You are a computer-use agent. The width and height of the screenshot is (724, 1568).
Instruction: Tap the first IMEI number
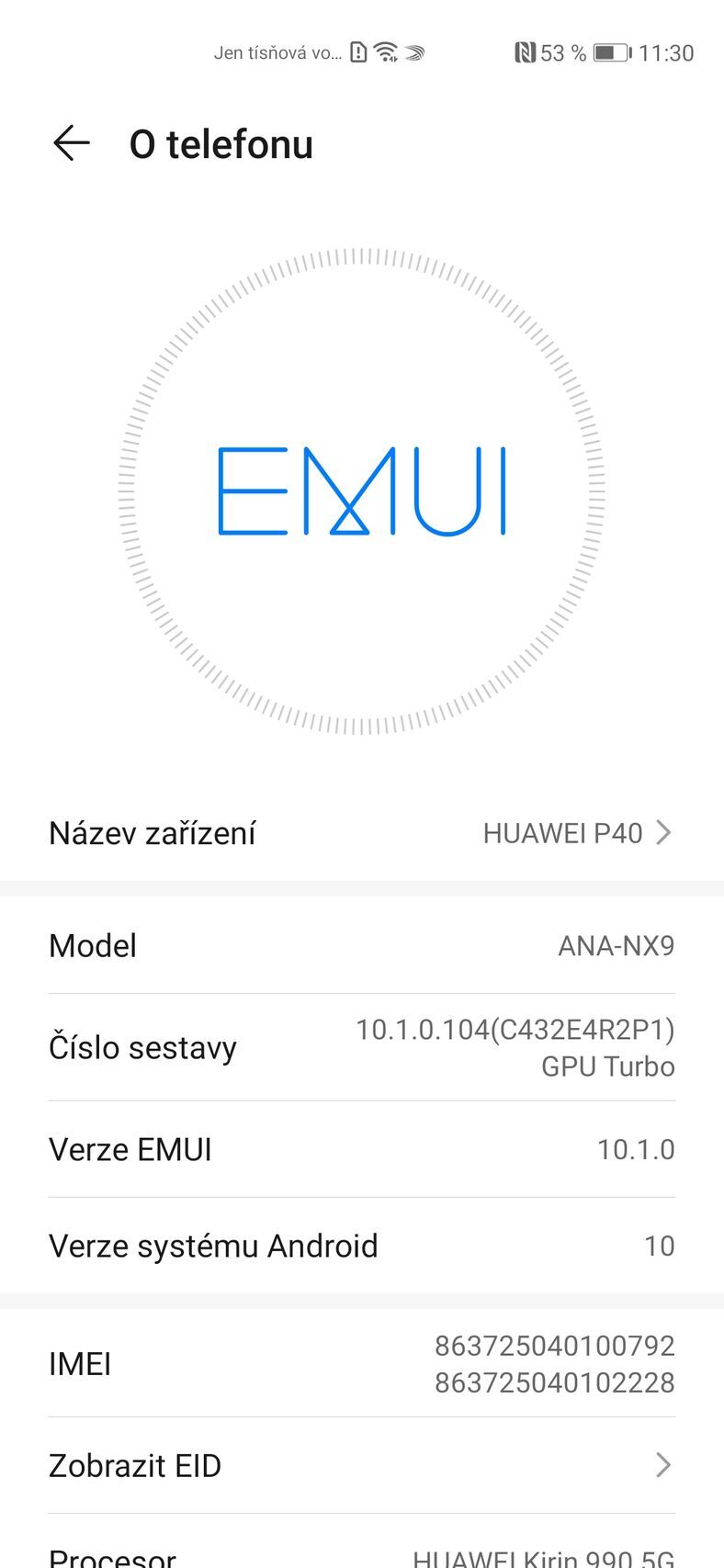click(x=555, y=1345)
